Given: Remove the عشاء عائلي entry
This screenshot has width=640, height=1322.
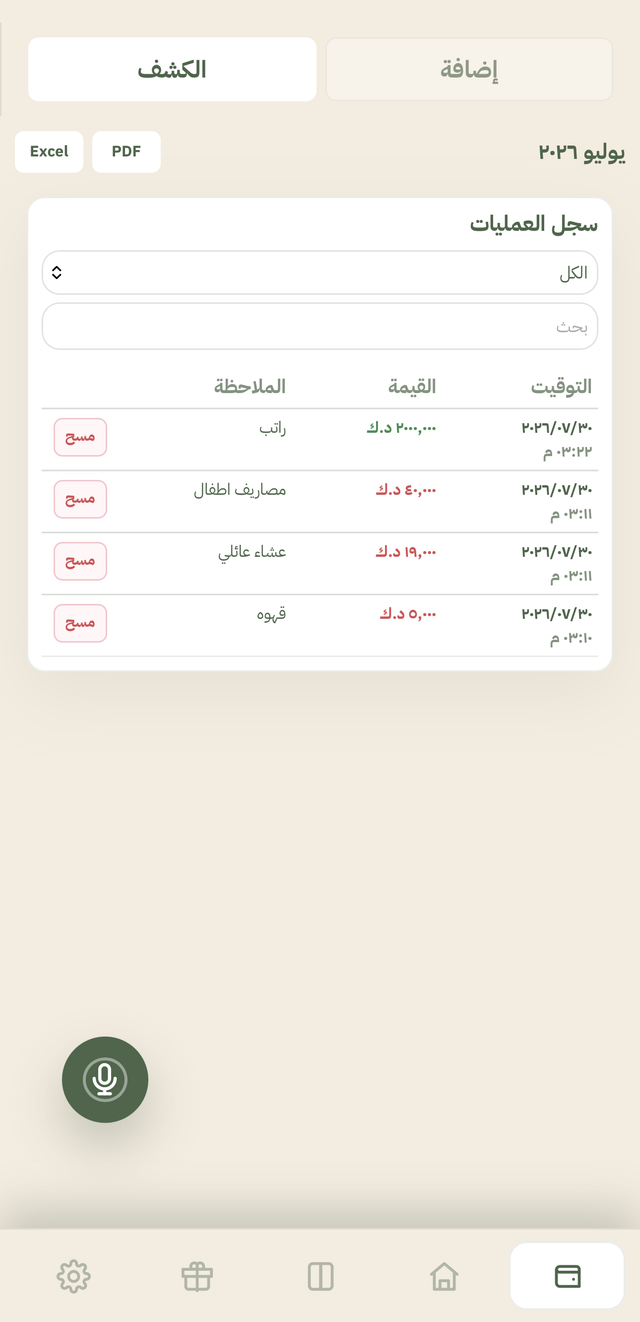Looking at the screenshot, I should (x=80, y=561).
